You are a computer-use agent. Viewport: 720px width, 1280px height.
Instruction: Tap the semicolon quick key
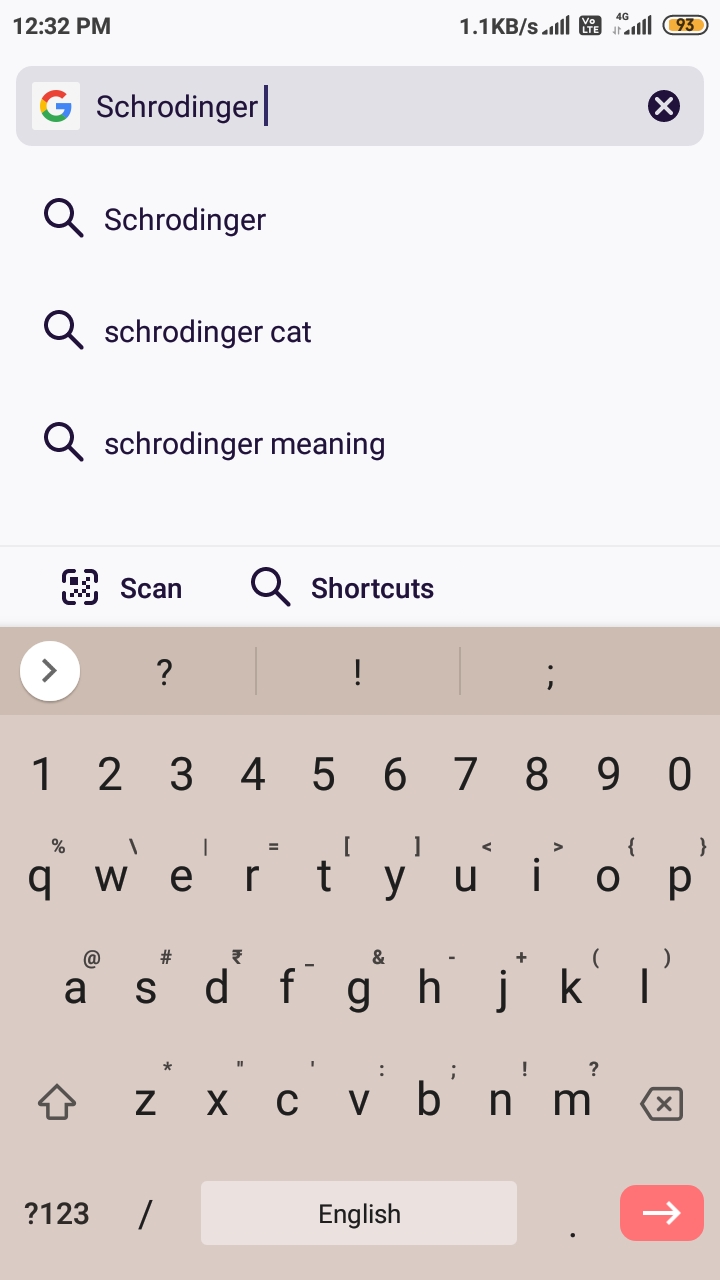(550, 671)
